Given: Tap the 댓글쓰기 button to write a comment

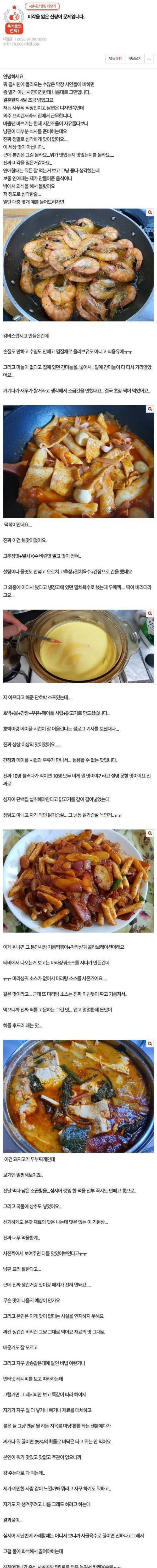Looking at the screenshot, I should point(134,59).
